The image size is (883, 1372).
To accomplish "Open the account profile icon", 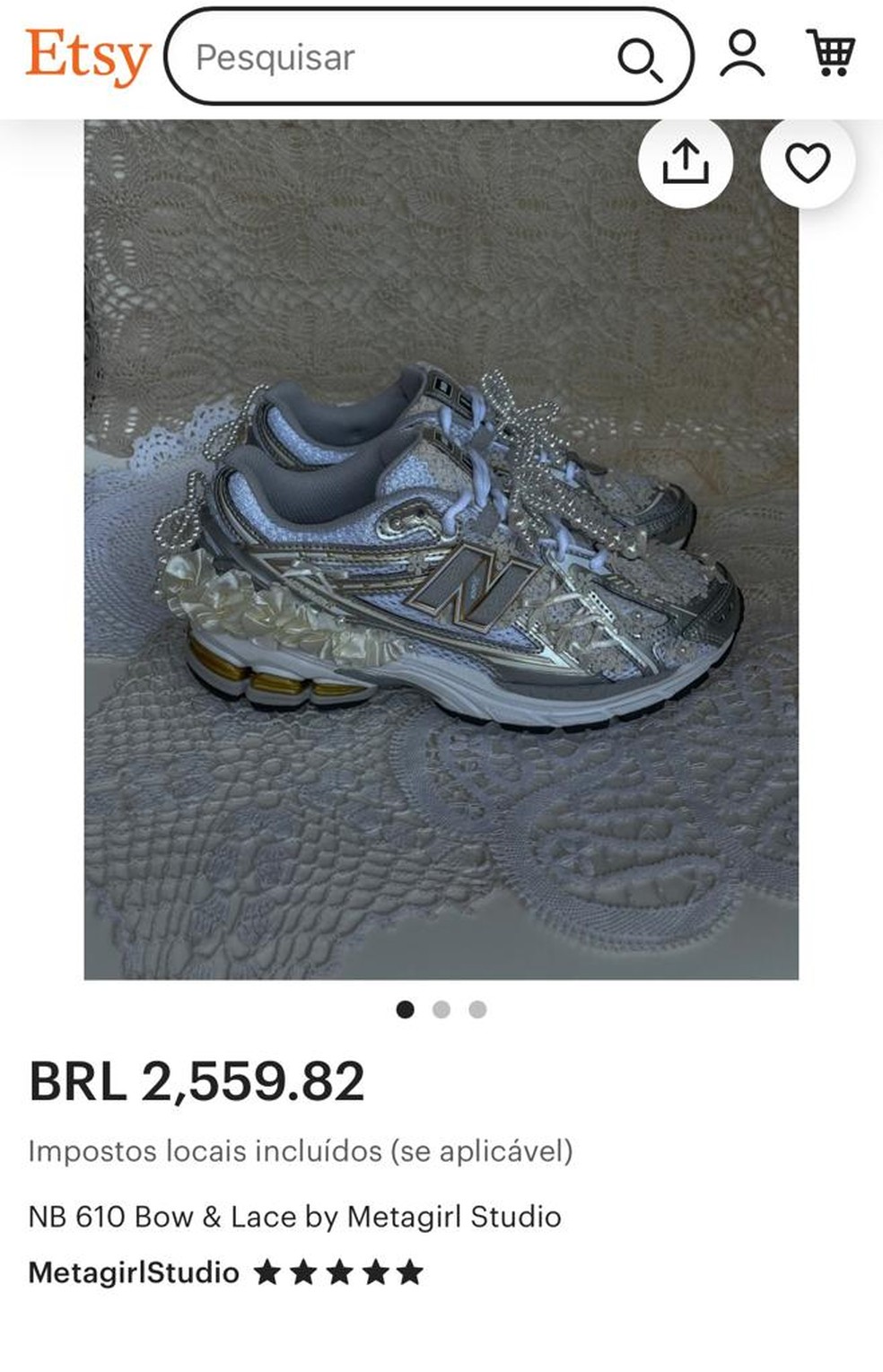I will pos(742,55).
